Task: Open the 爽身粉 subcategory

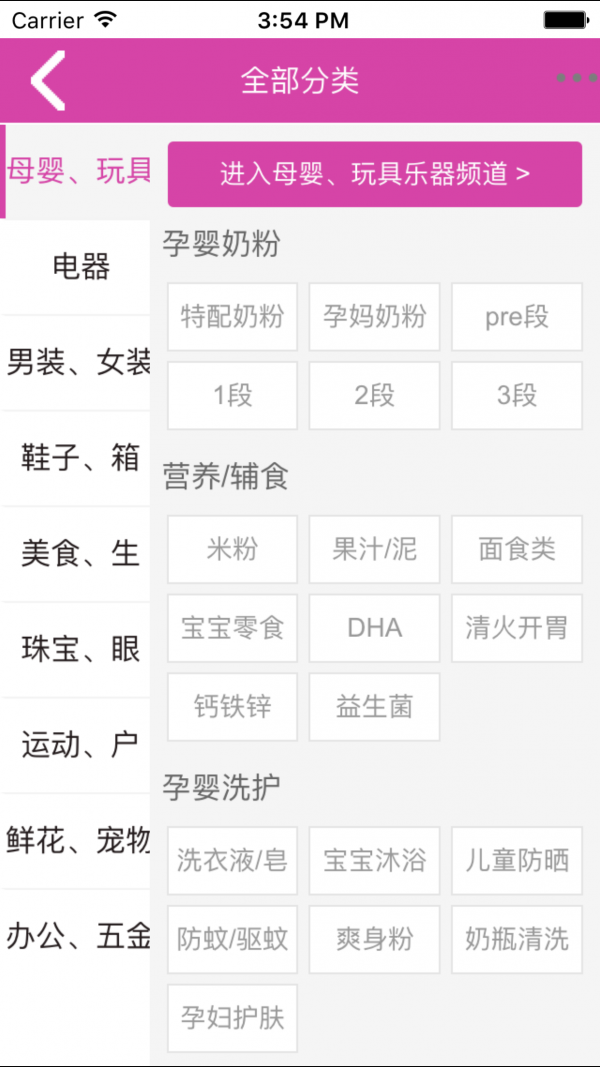Action: (374, 939)
